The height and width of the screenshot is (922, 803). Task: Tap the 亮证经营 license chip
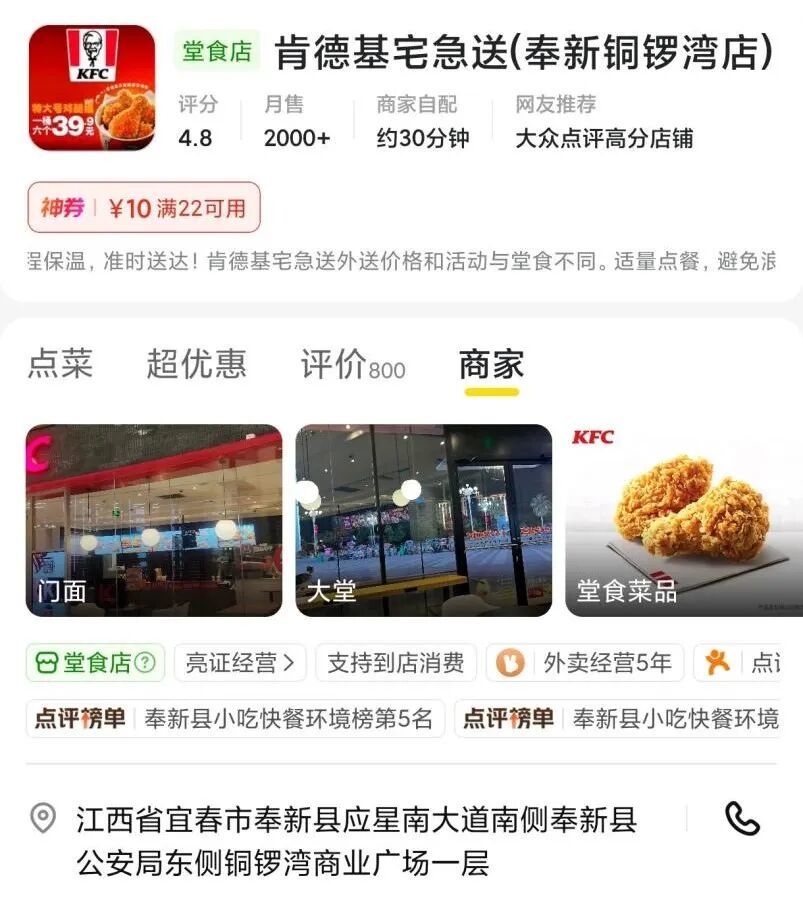coord(240,662)
